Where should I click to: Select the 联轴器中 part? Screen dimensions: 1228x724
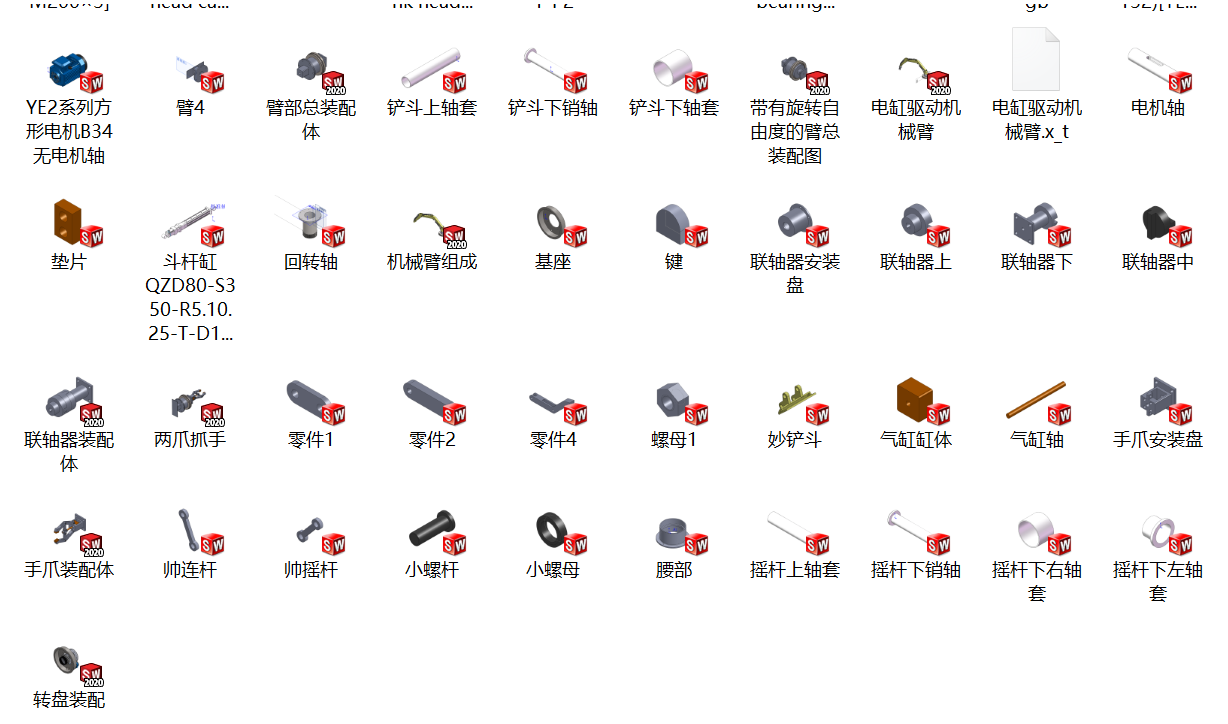(x=1158, y=226)
